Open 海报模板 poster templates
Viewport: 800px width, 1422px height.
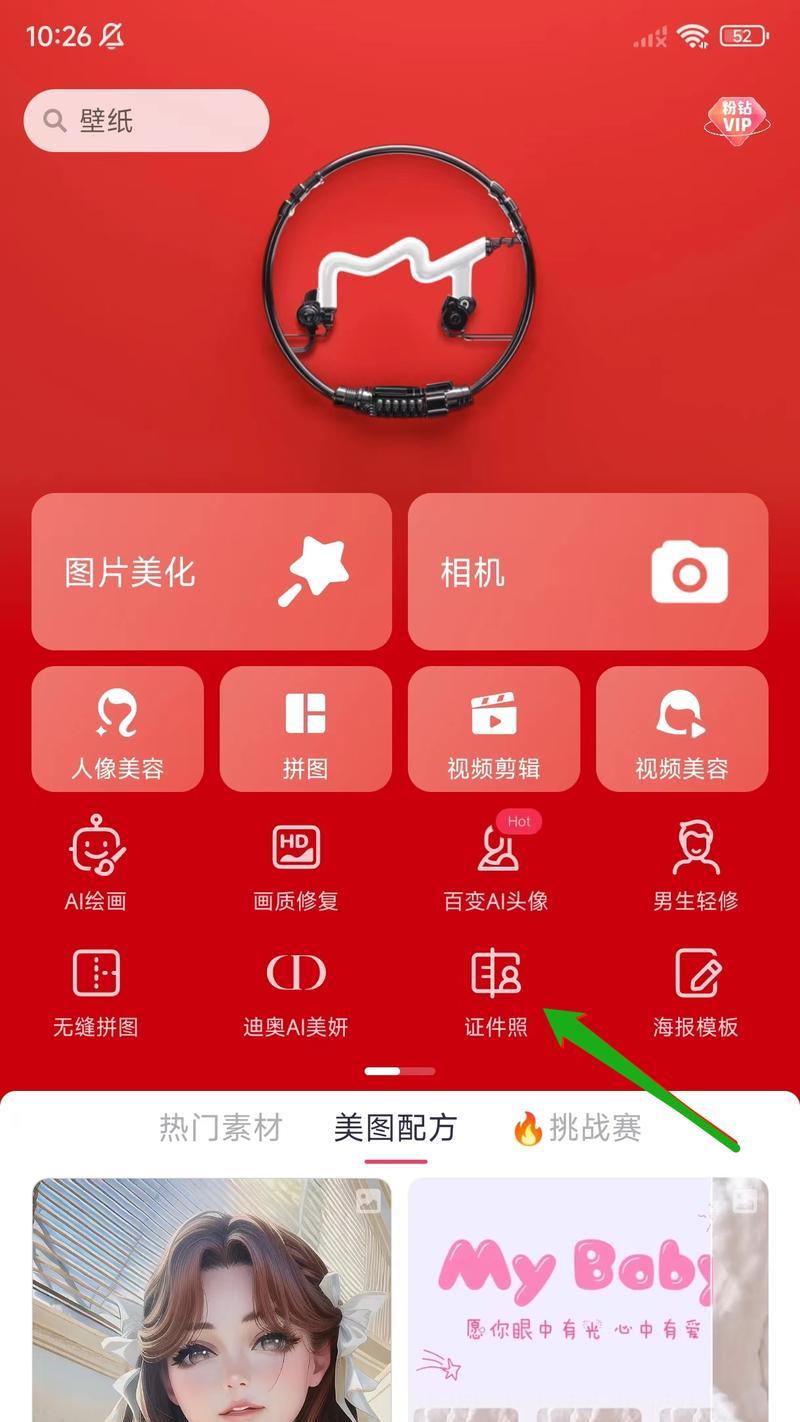tap(696, 992)
